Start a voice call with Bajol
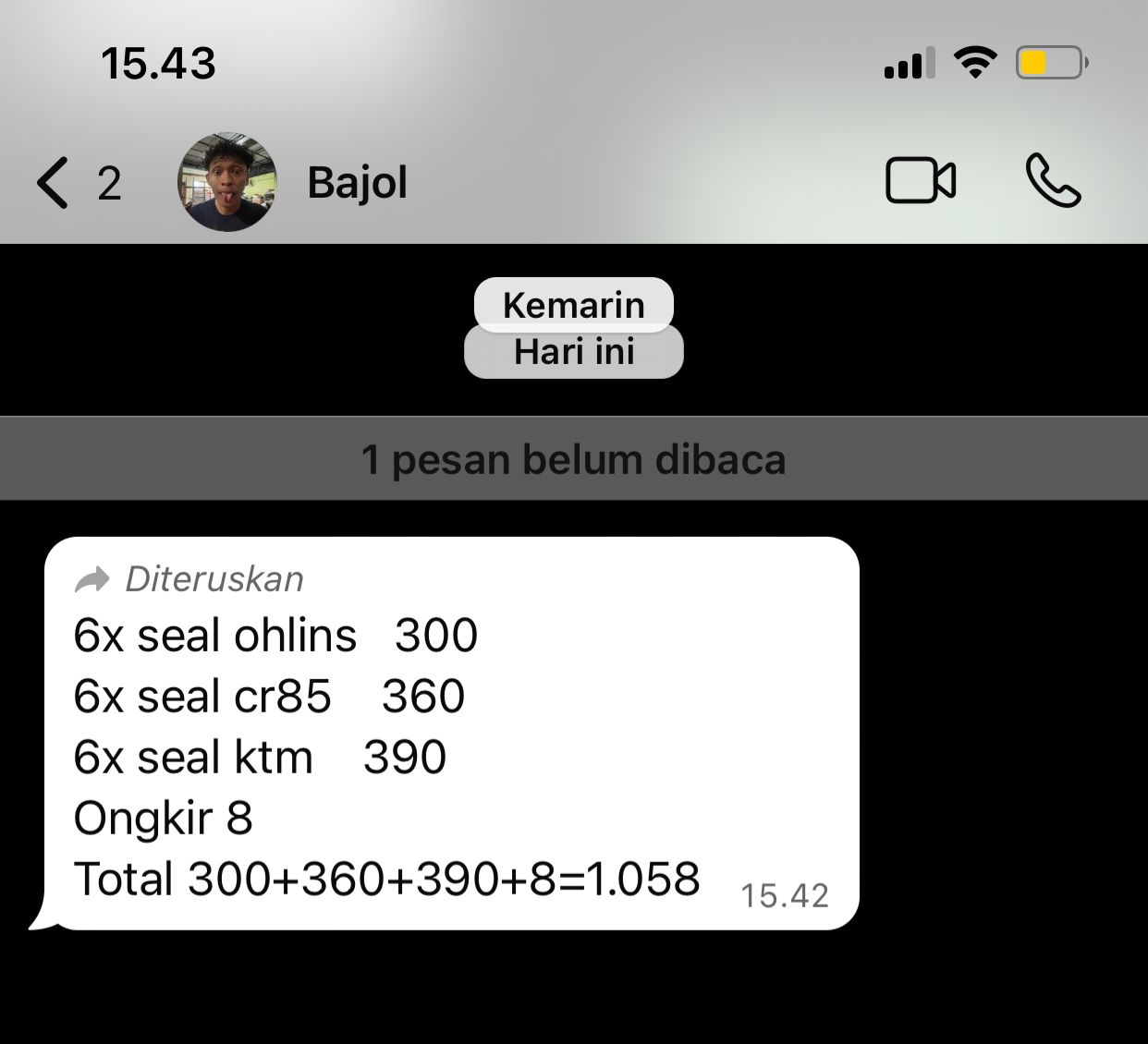 pos(1052,181)
